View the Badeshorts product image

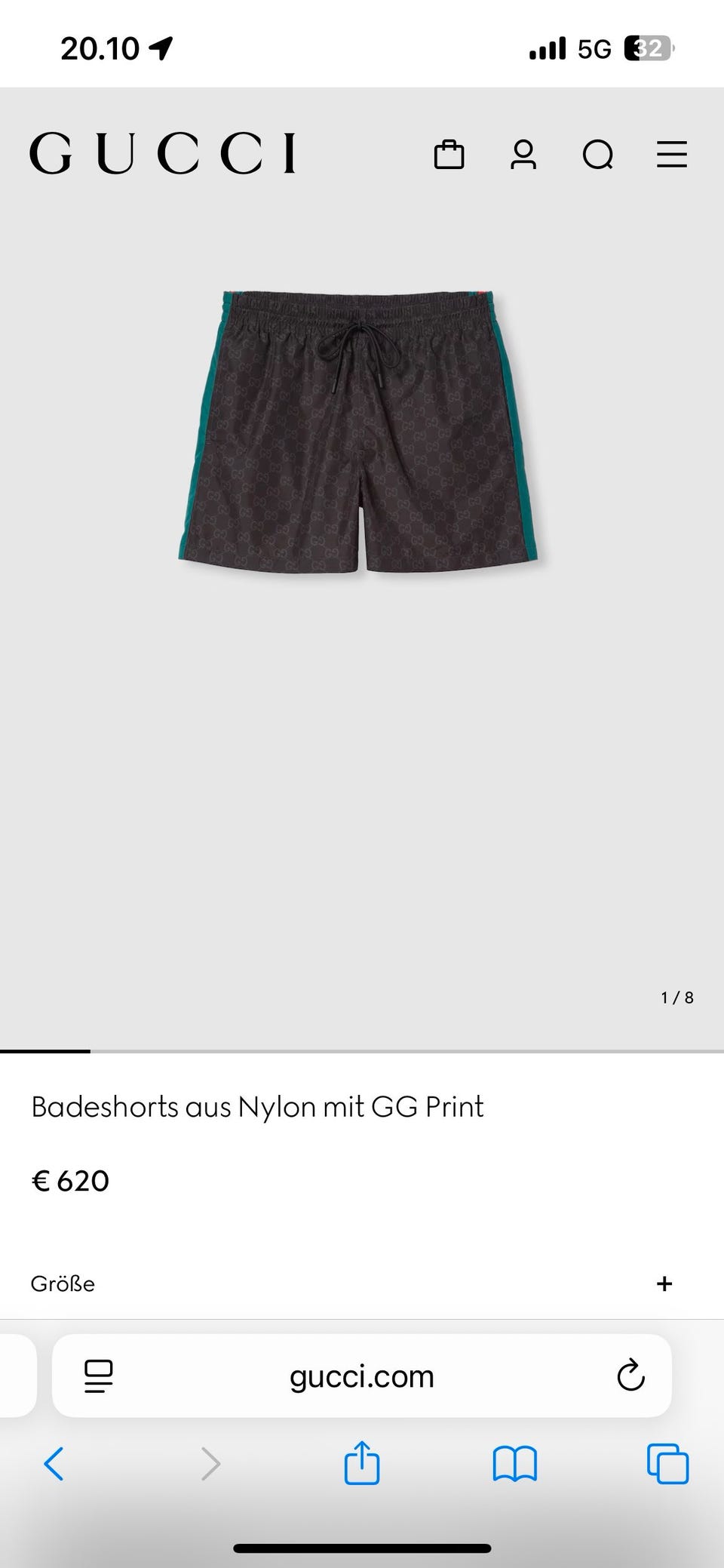click(x=362, y=432)
